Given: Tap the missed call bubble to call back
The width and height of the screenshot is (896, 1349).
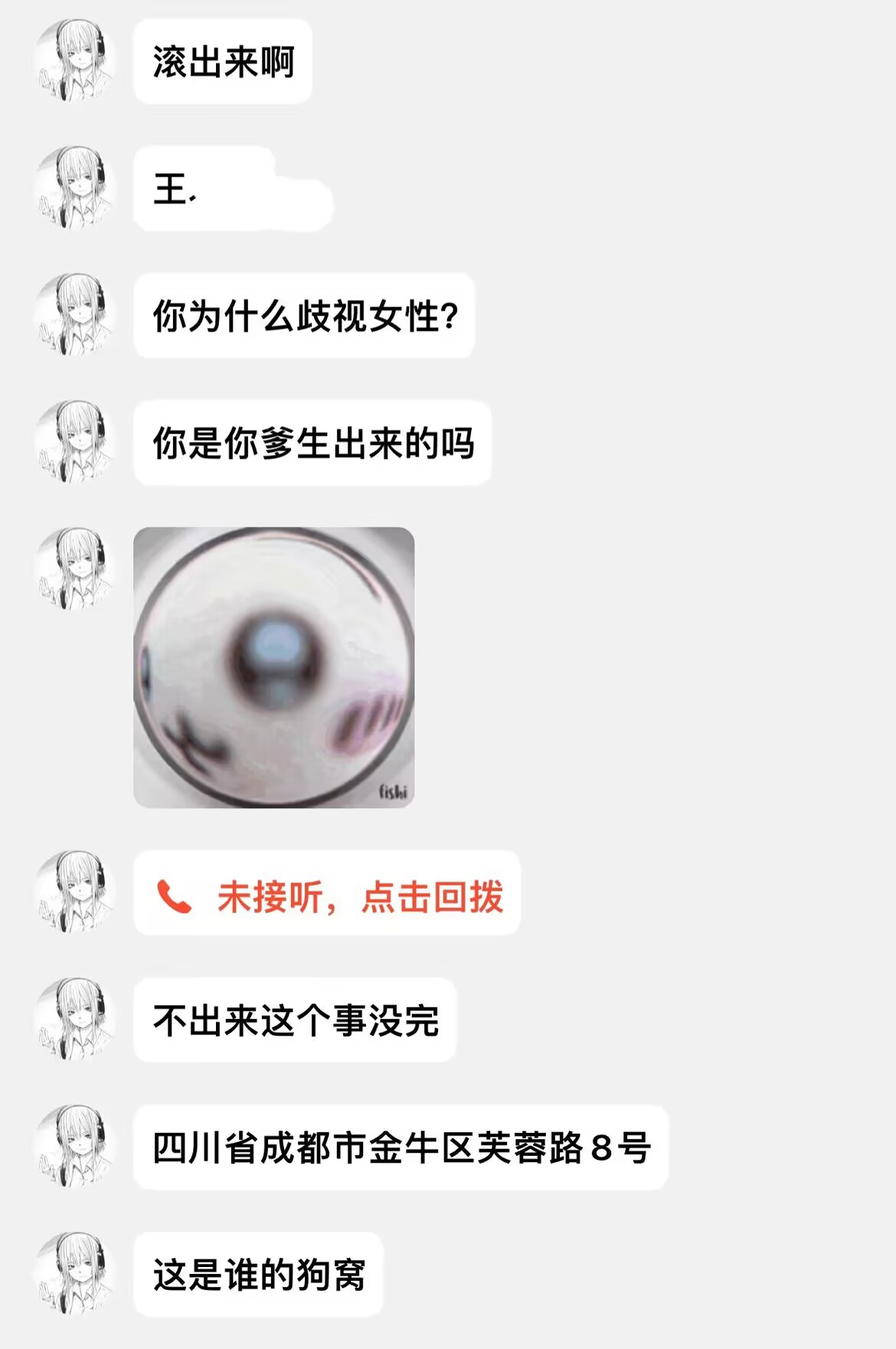Looking at the screenshot, I should click(x=327, y=894).
